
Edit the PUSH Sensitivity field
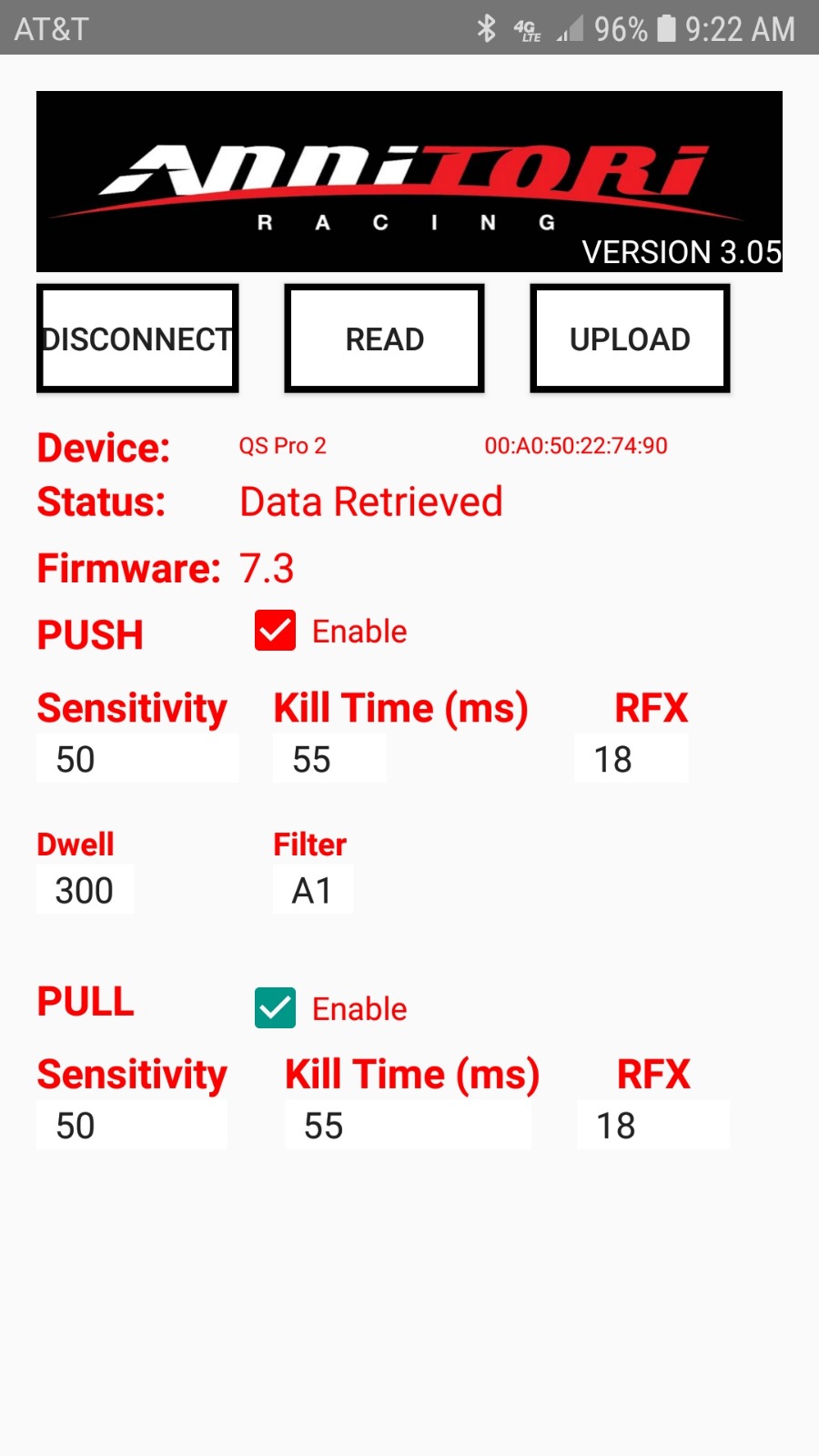[136, 759]
